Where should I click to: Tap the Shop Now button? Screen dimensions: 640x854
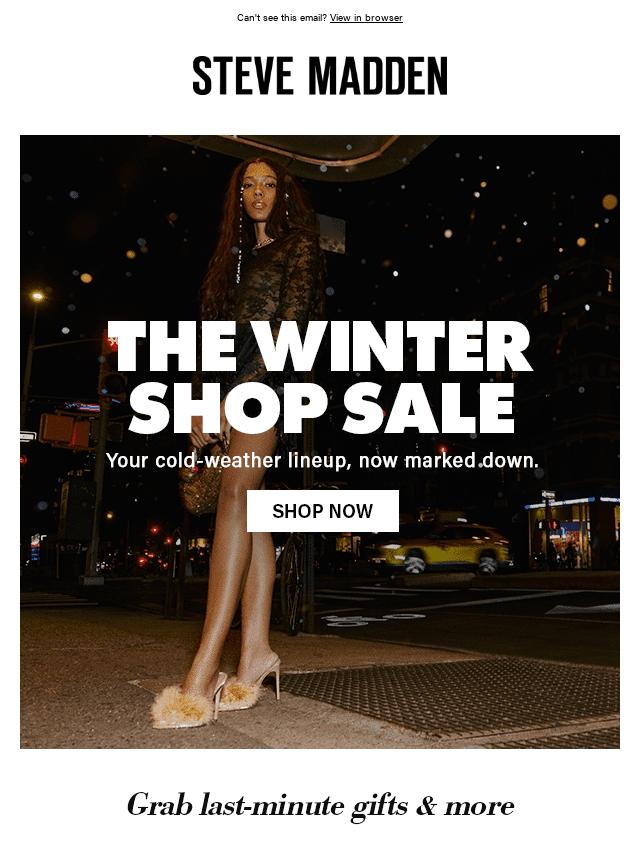322,511
